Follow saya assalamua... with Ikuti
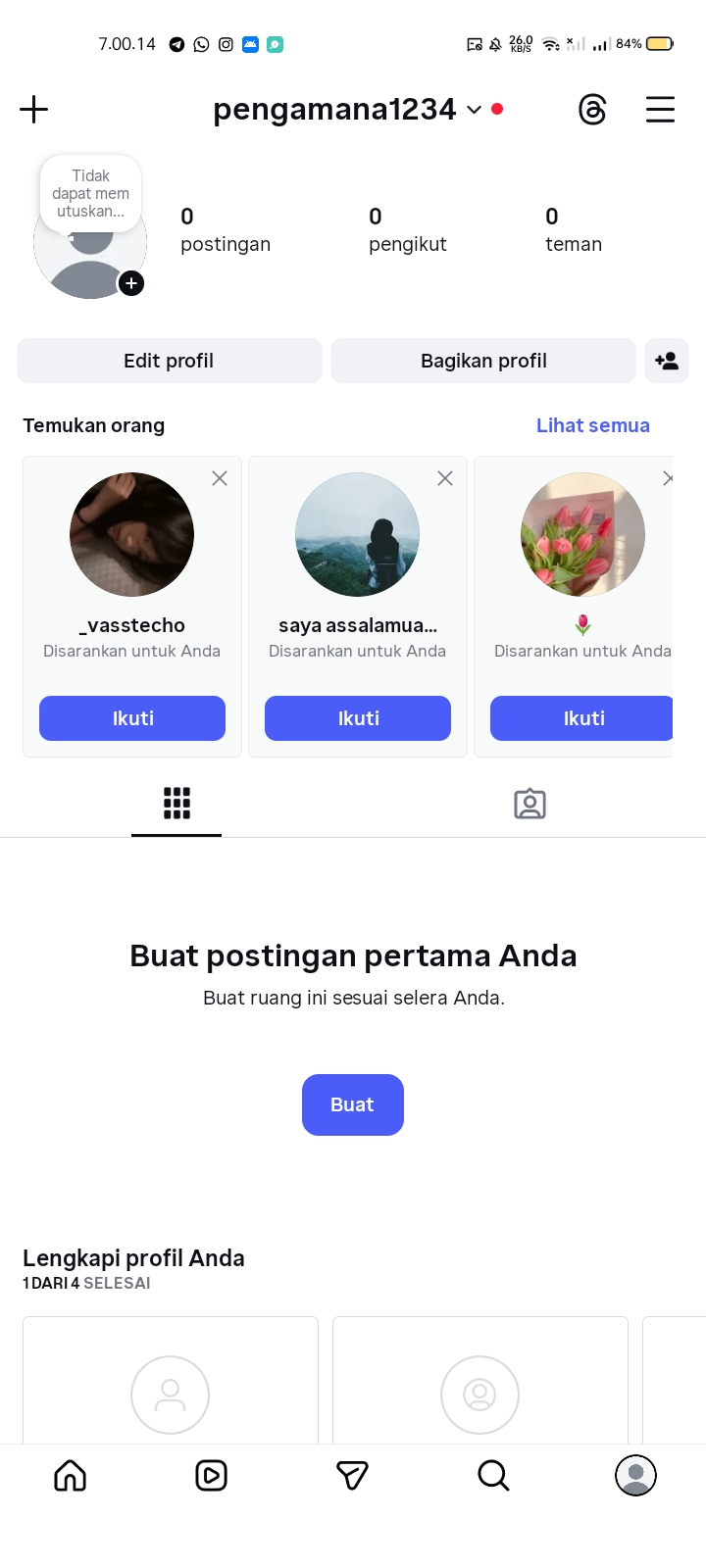This screenshot has width=706, height=1568. point(358,718)
